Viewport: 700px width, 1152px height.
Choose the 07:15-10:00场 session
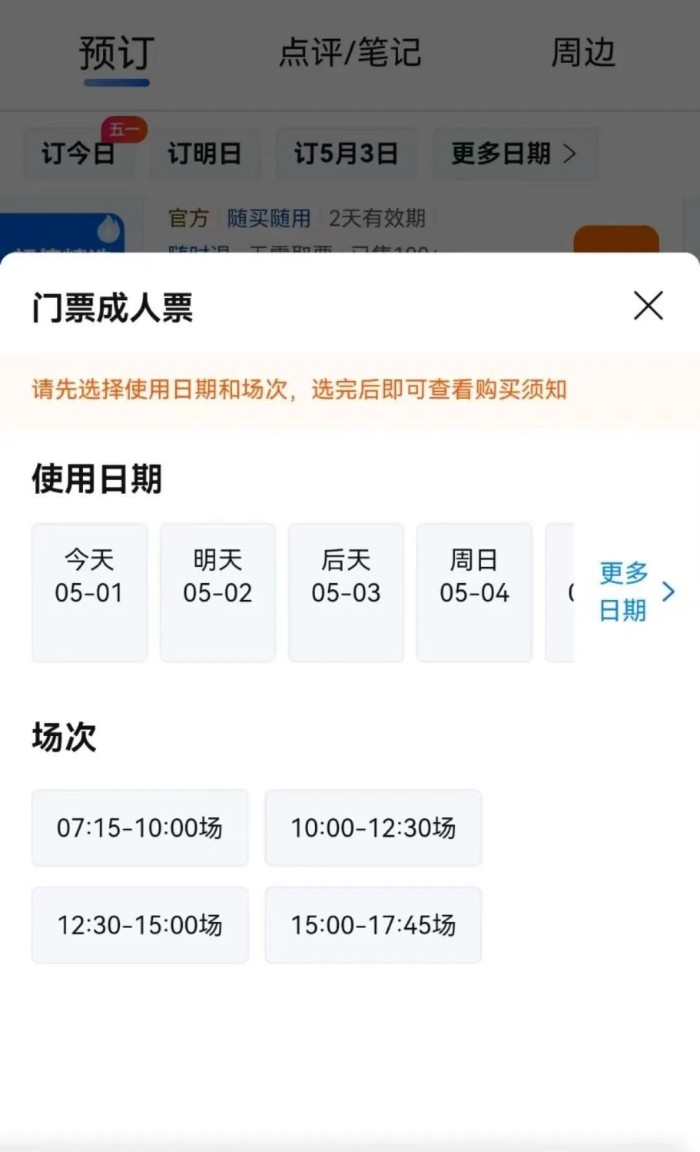[140, 828]
